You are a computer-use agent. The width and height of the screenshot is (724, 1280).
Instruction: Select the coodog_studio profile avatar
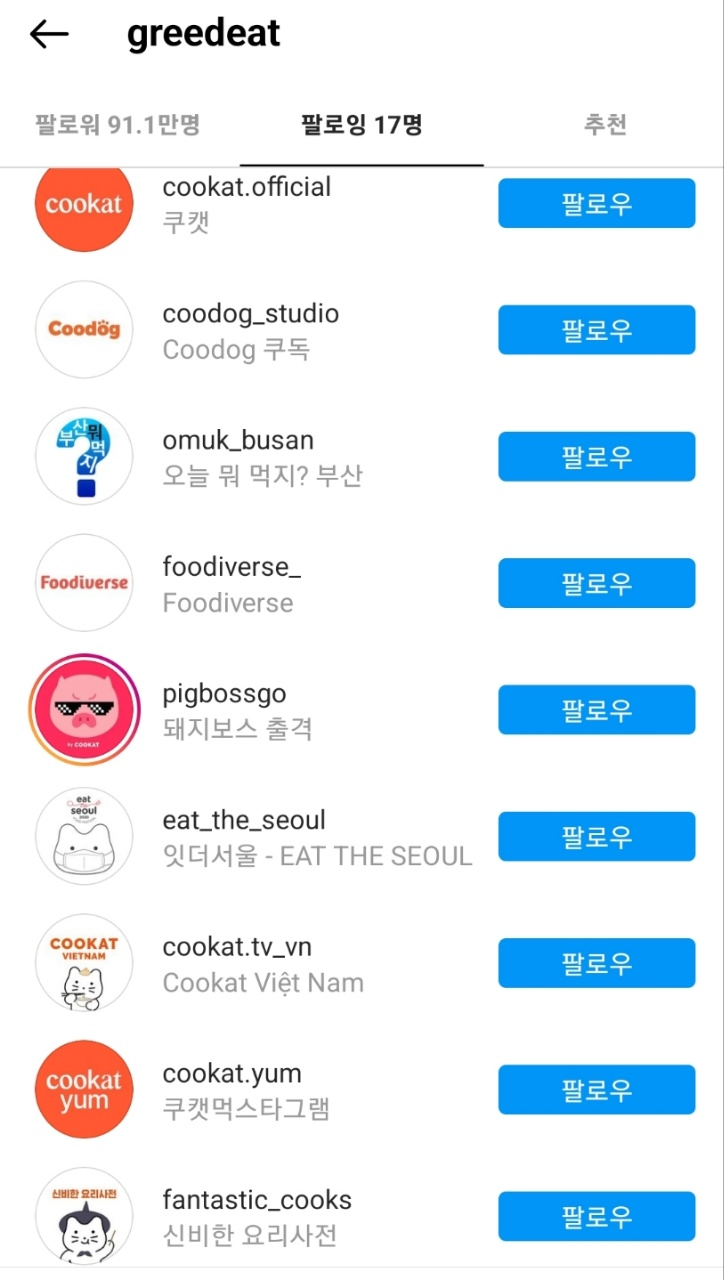(x=84, y=330)
